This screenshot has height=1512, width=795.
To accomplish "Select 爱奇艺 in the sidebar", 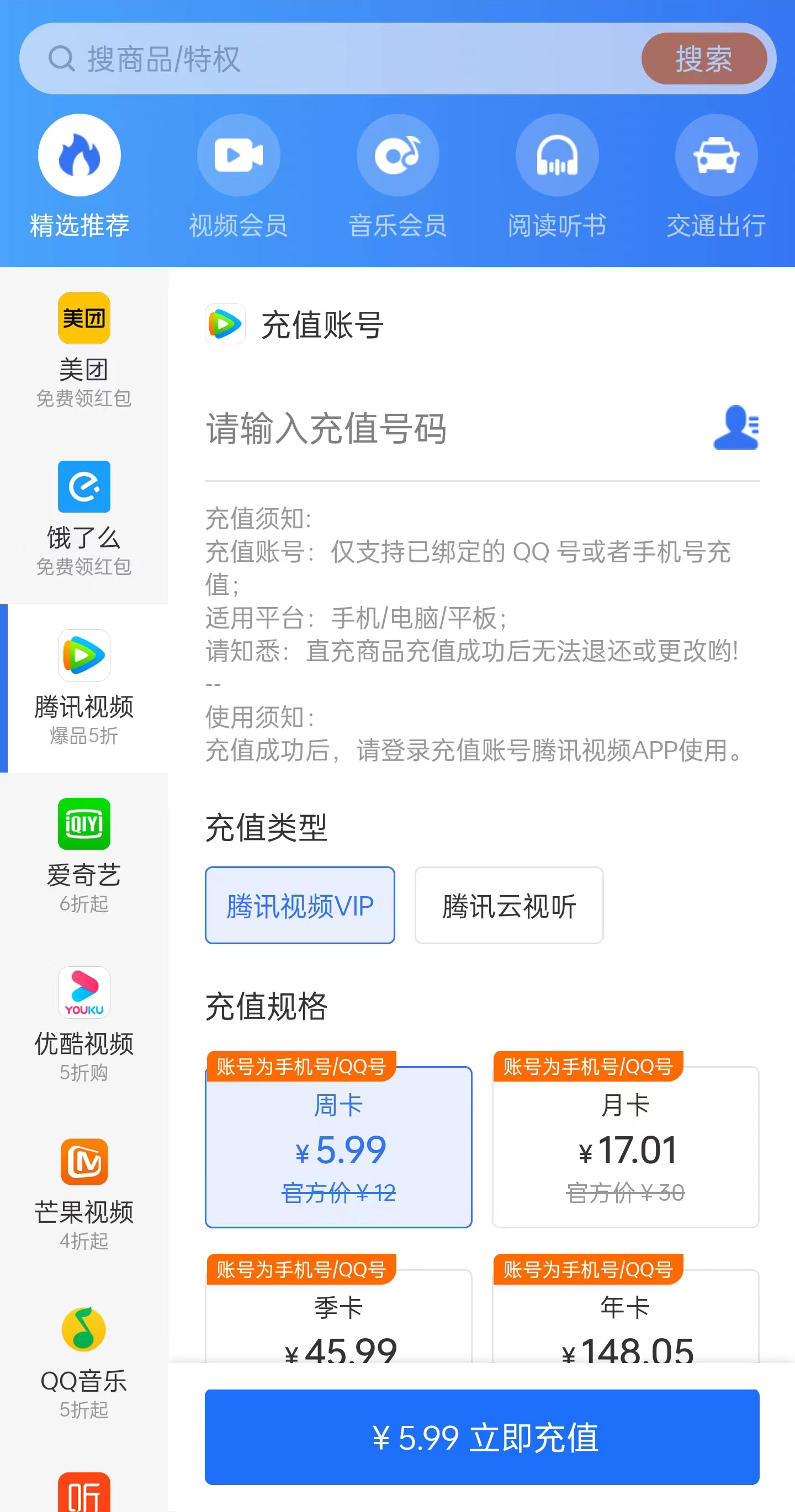I will [x=84, y=856].
